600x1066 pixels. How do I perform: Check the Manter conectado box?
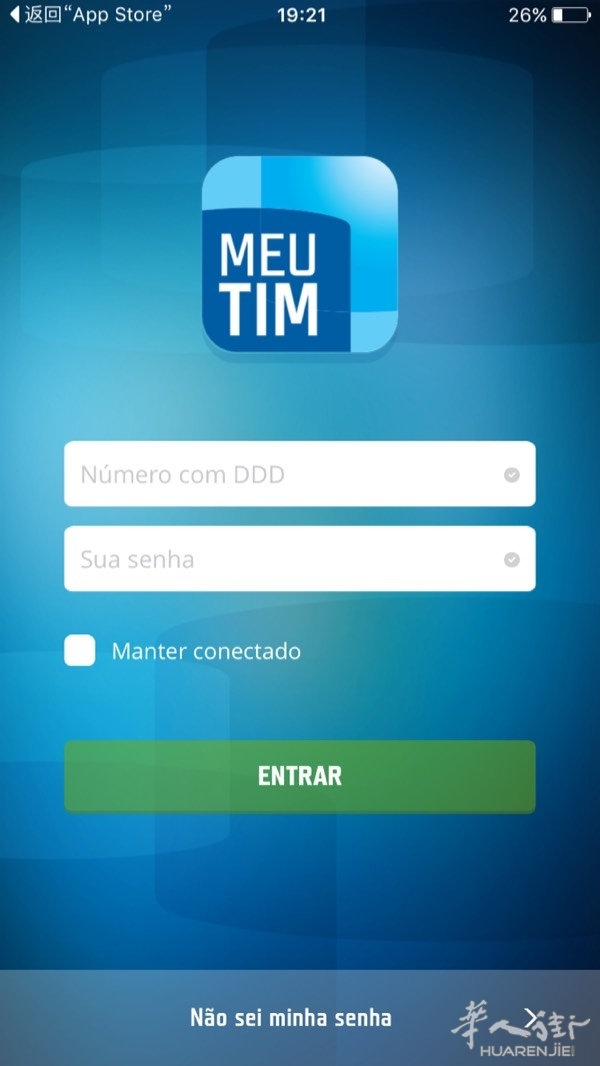point(80,651)
